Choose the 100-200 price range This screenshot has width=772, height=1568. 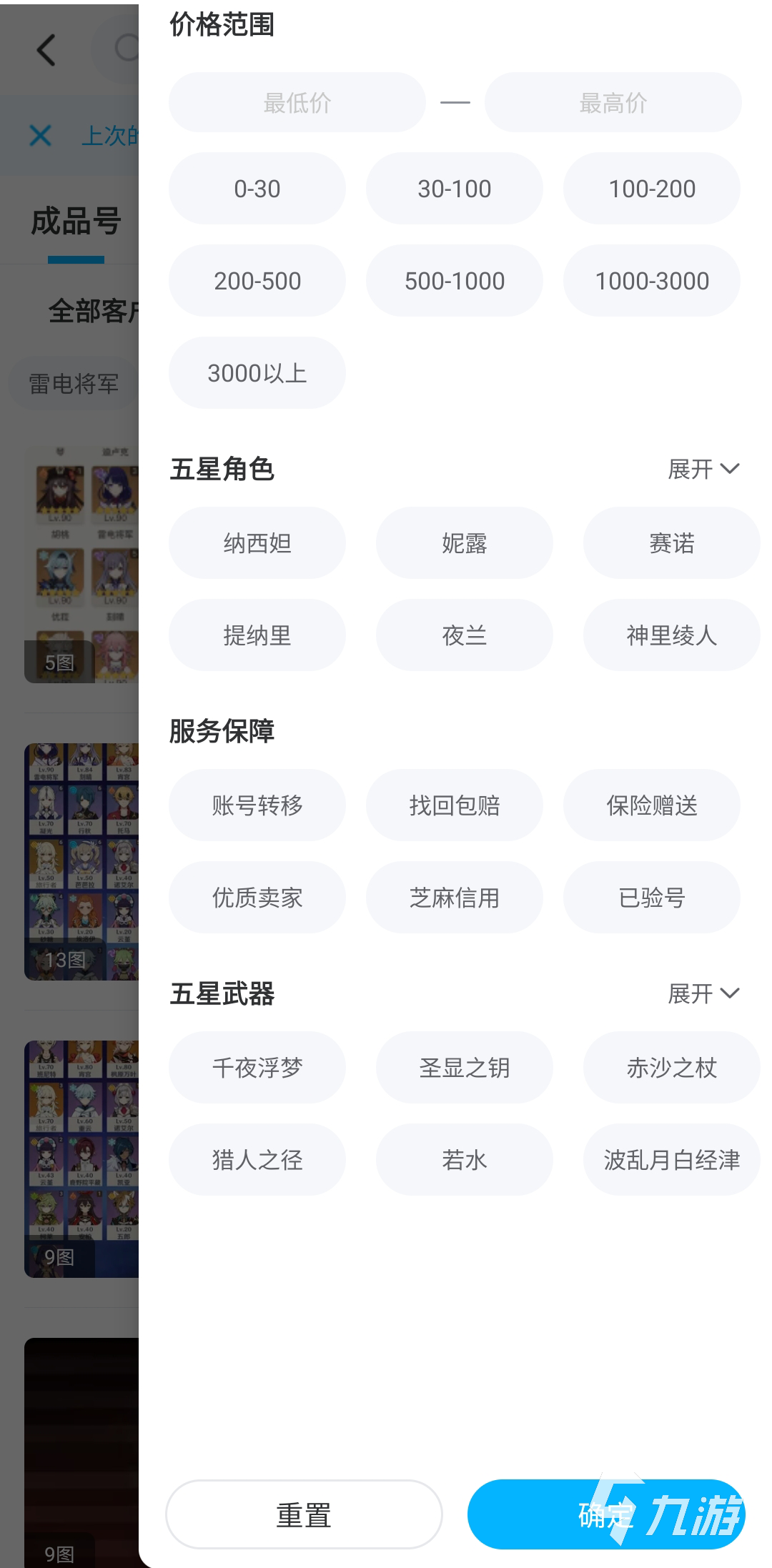click(x=651, y=189)
